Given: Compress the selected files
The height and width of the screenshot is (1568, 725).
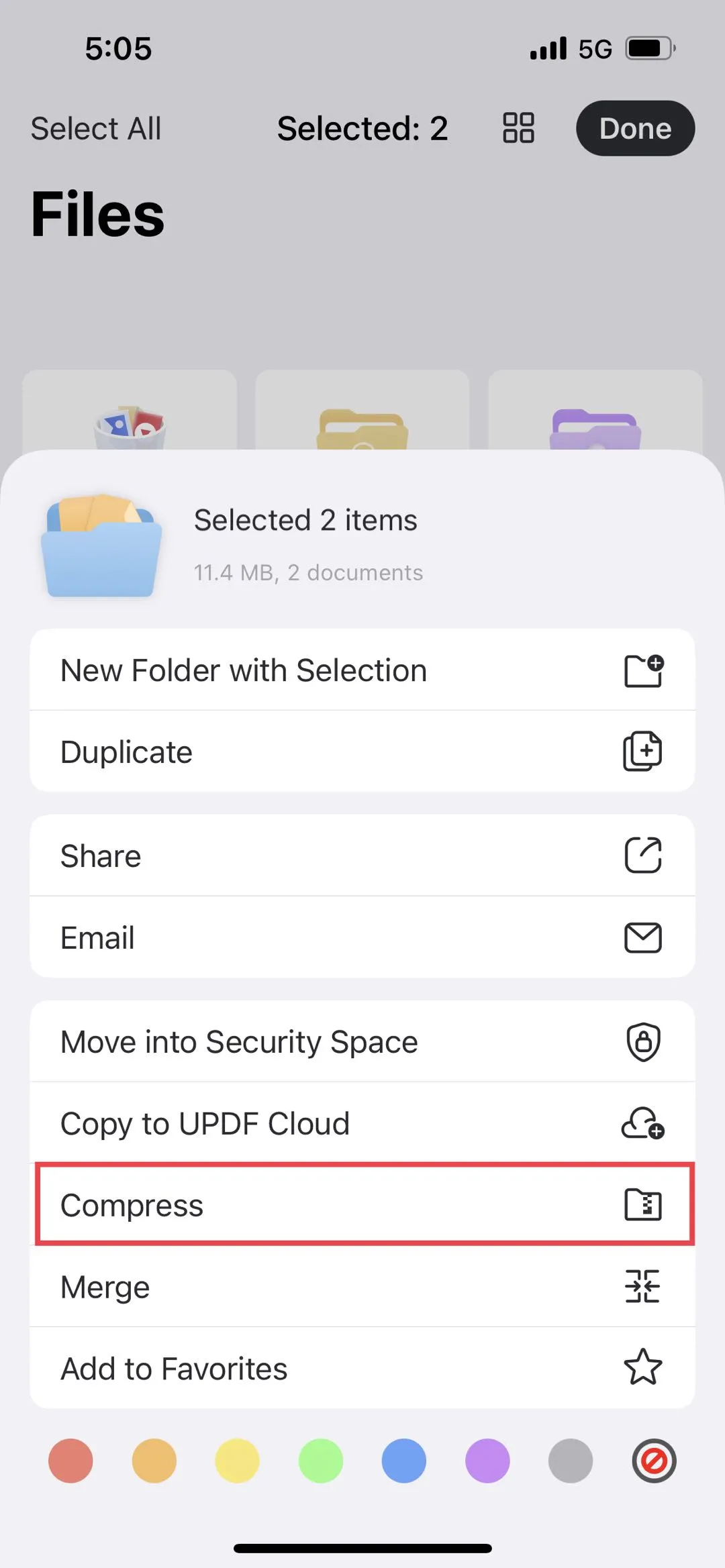Looking at the screenshot, I should pos(362,1205).
